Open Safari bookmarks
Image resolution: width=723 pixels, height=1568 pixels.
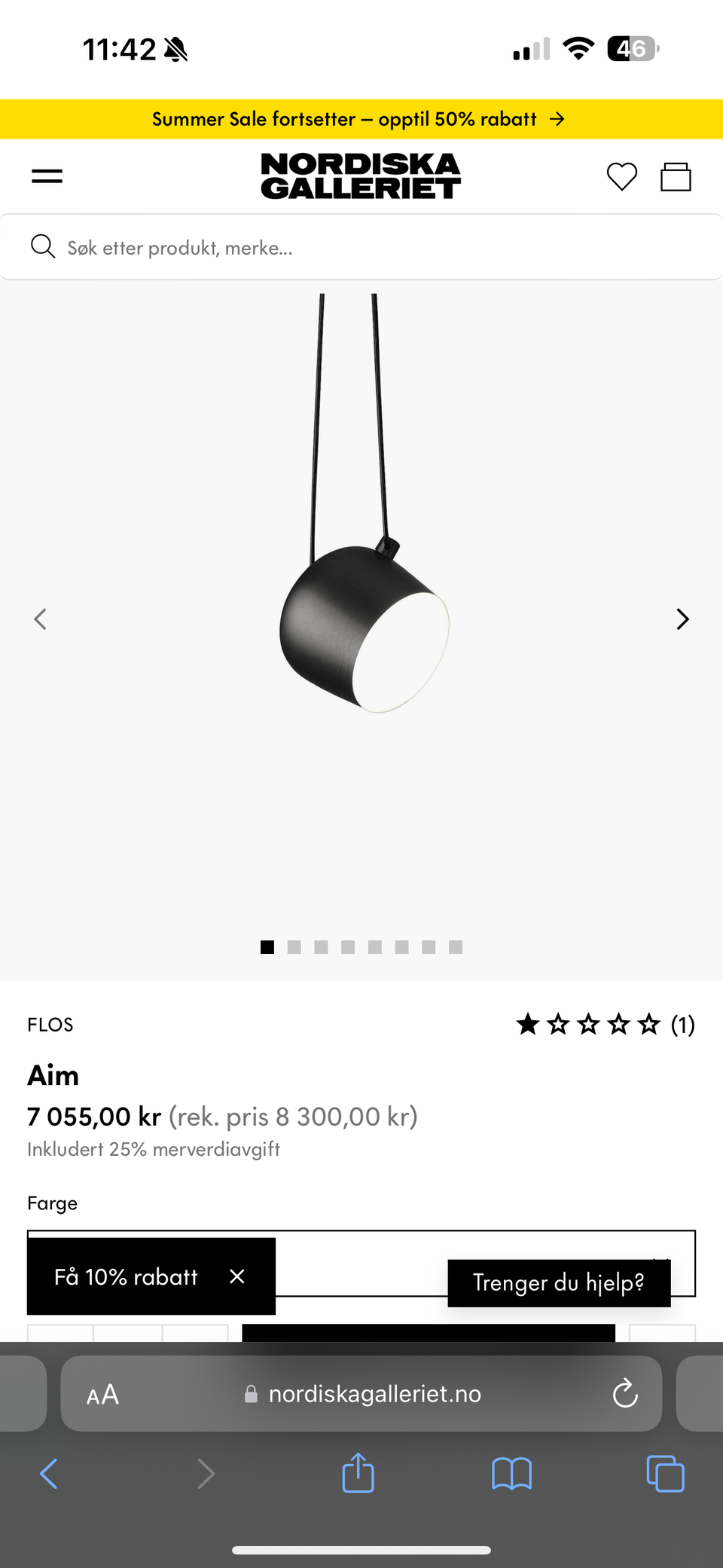[511, 1473]
